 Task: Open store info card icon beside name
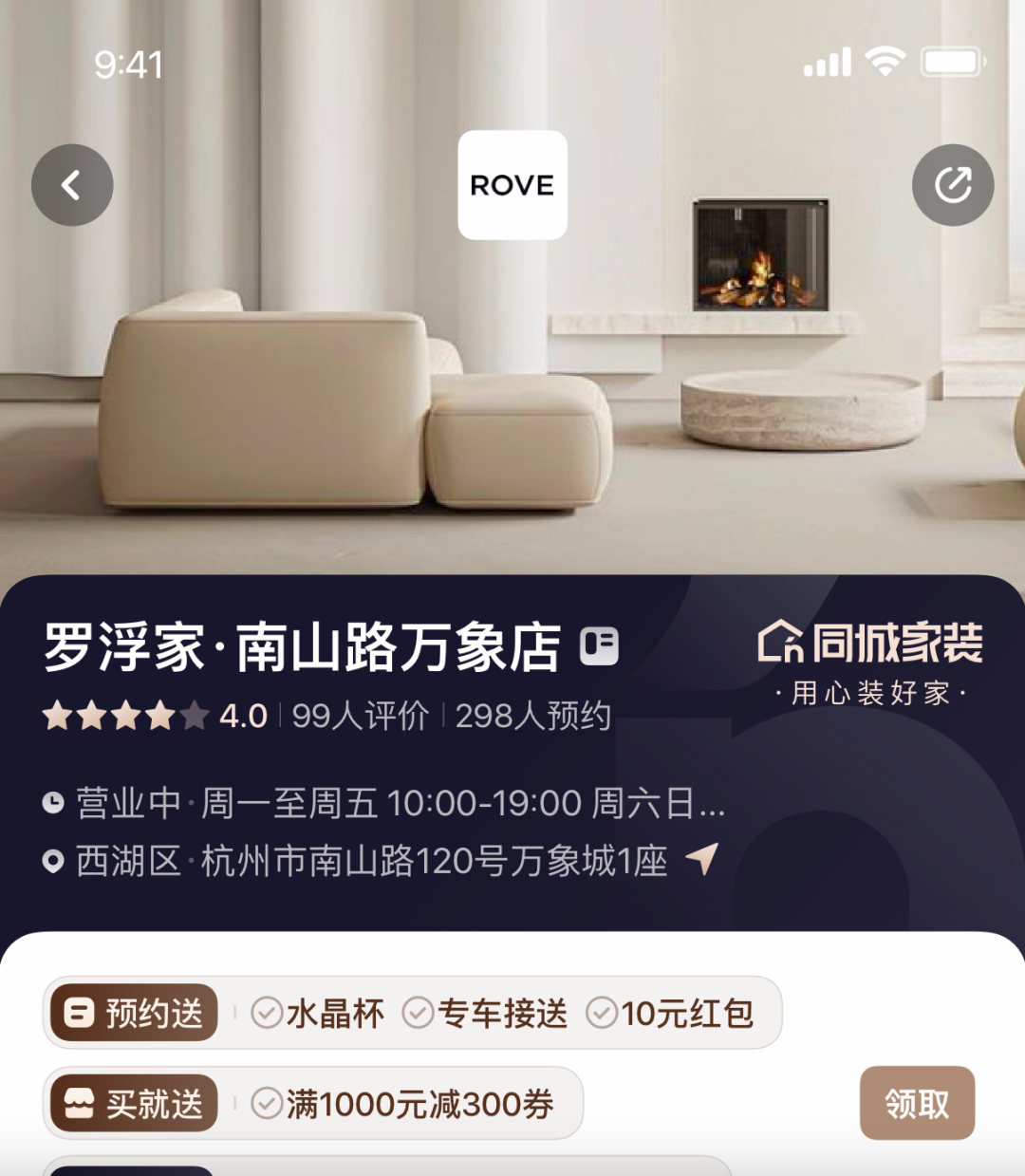point(599,647)
